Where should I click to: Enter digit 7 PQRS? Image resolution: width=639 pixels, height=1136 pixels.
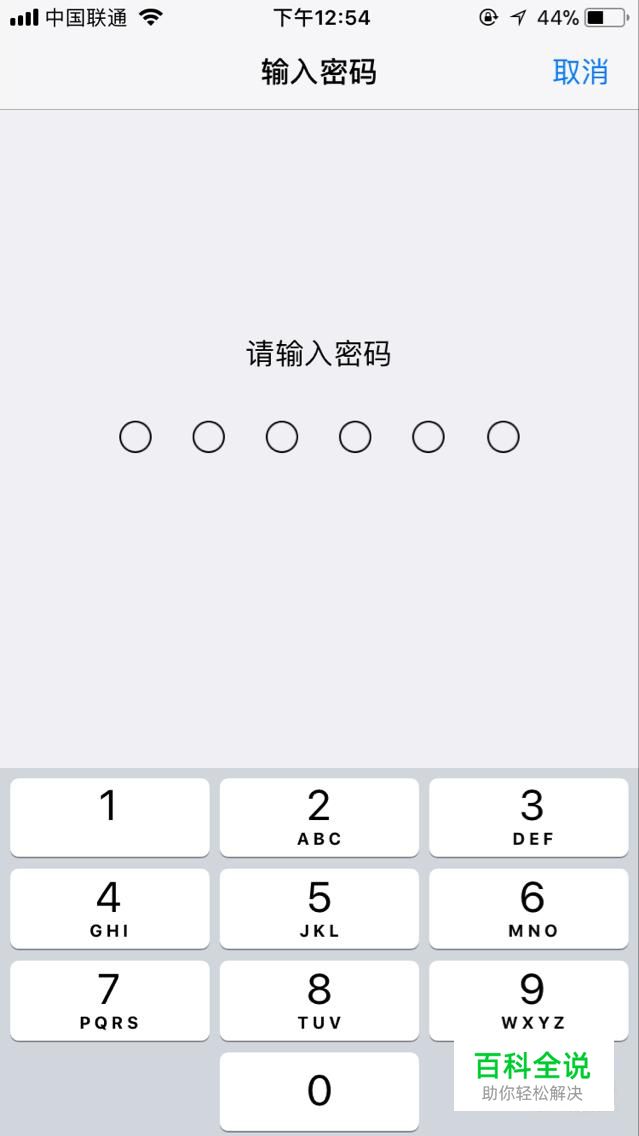tap(110, 1000)
